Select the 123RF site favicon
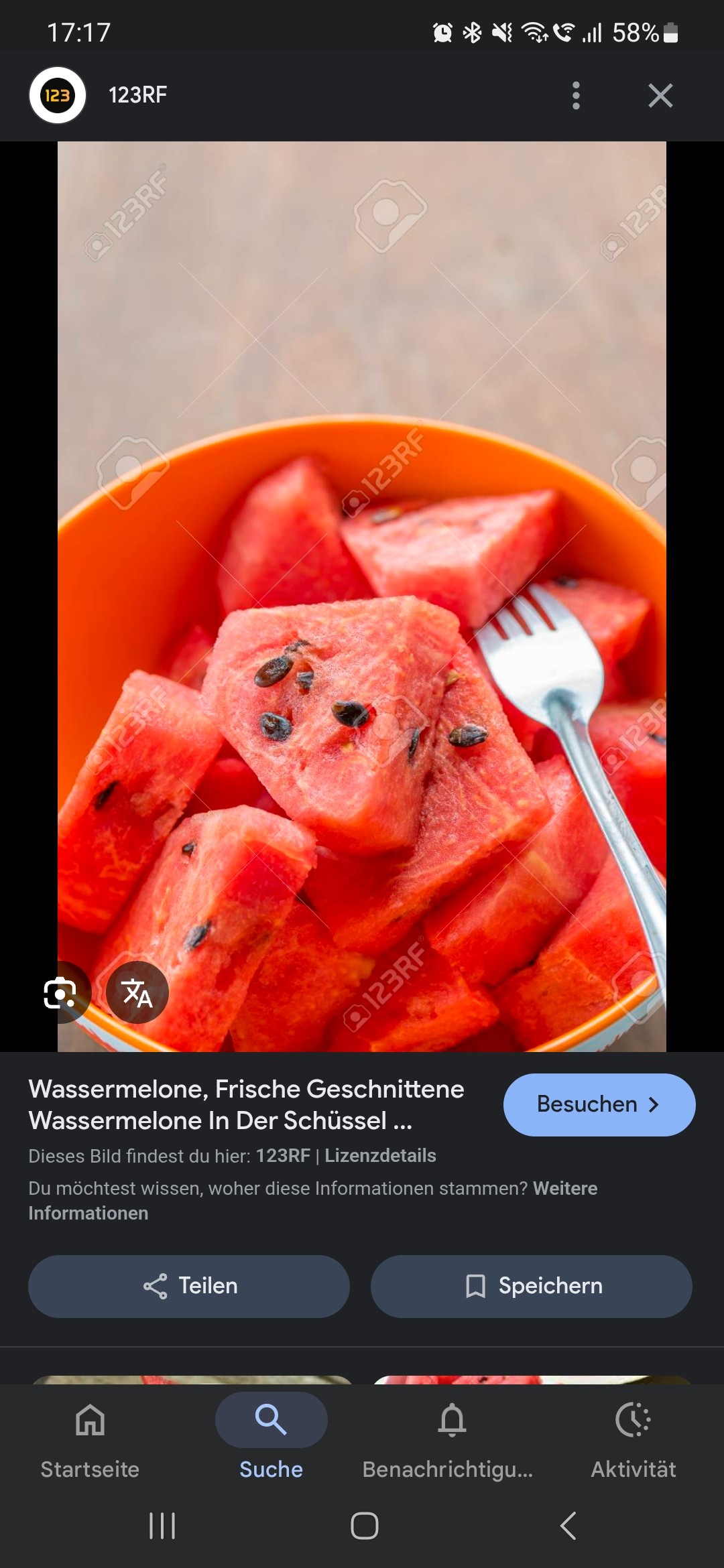The image size is (724, 1568). pyautogui.click(x=58, y=95)
